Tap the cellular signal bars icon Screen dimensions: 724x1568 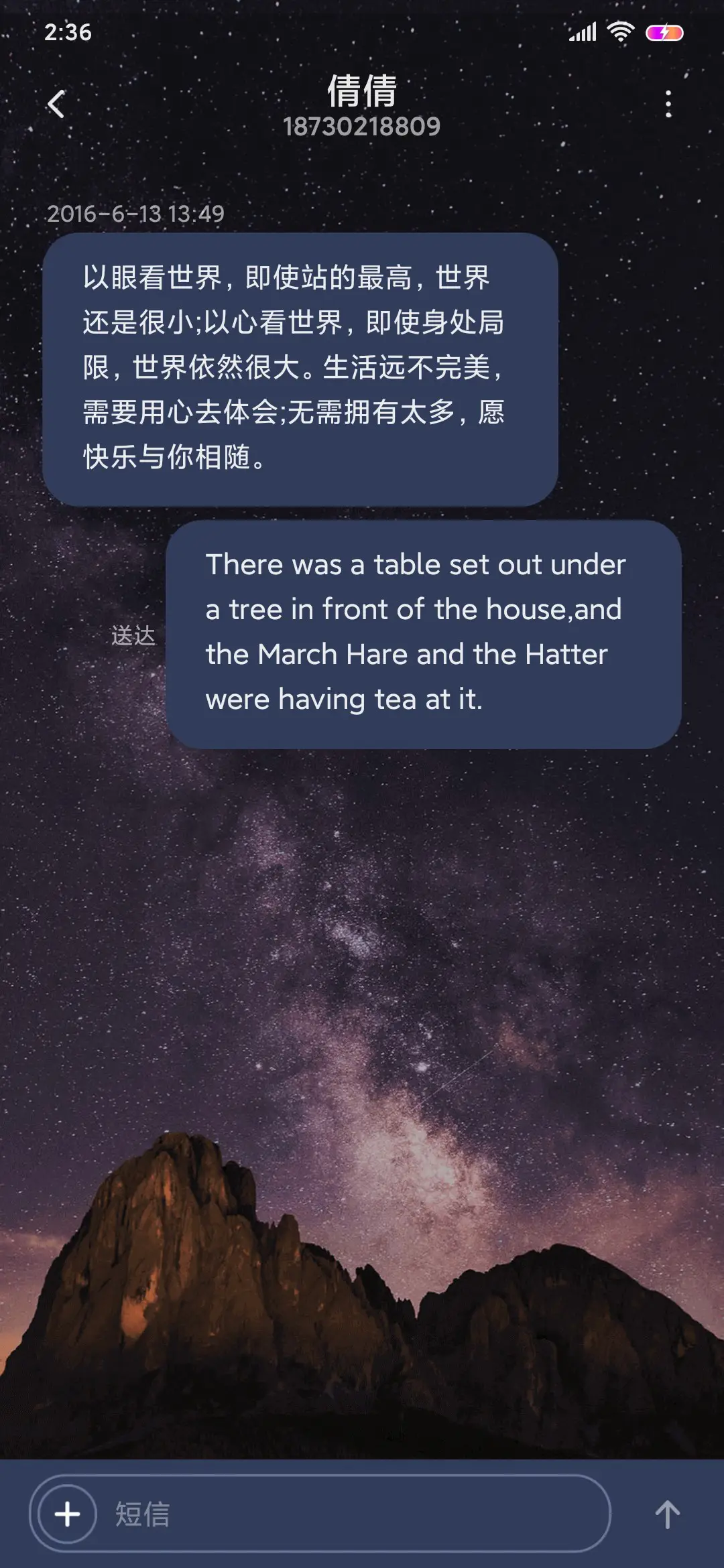click(581, 31)
